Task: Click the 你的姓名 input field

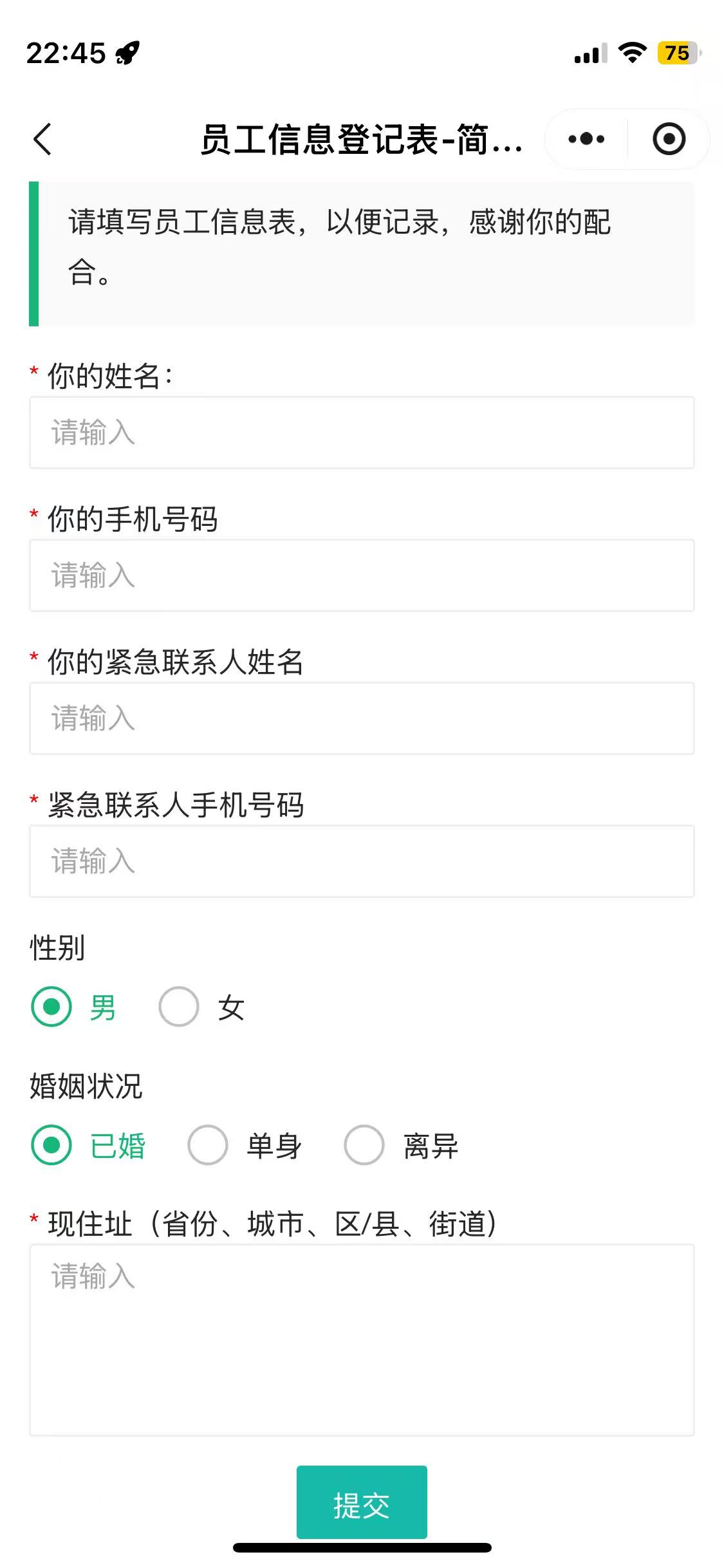Action: point(360,433)
